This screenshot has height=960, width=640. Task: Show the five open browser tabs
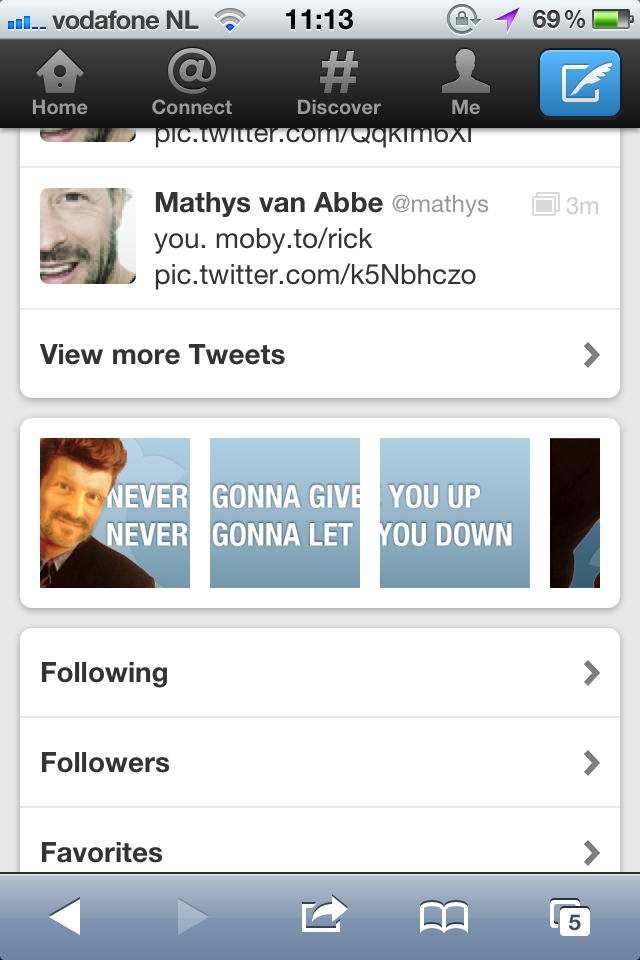pos(570,916)
